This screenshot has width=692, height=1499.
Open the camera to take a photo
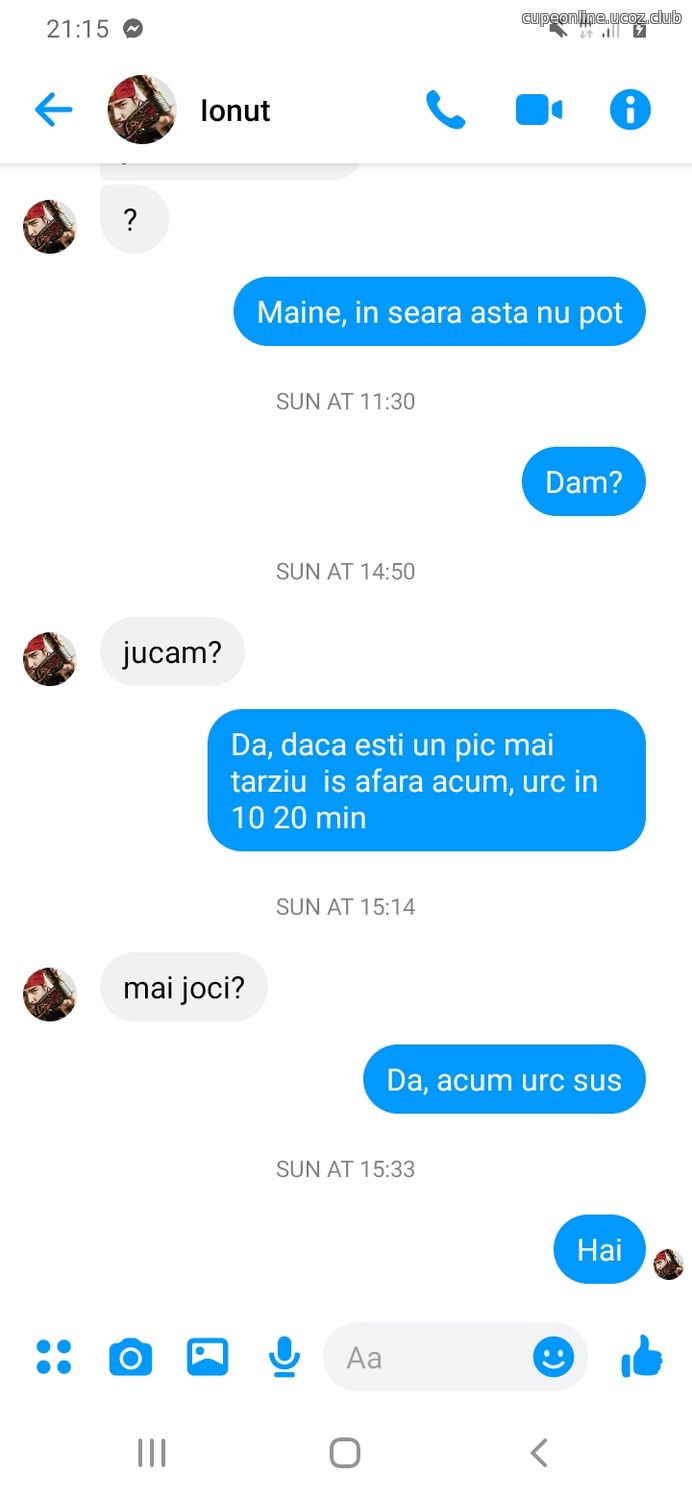pyautogui.click(x=130, y=1358)
